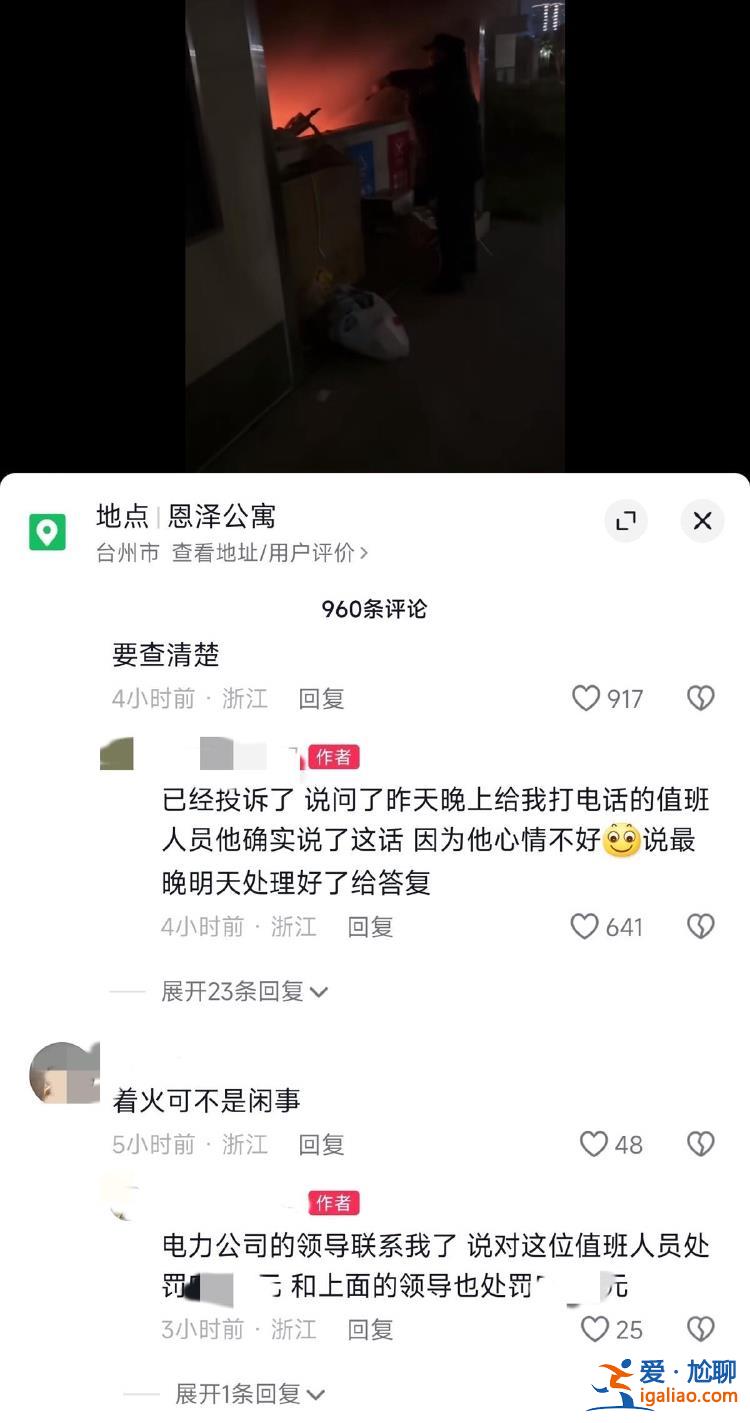750x1423 pixels.
Task: Like the comment 着火可不是闲事
Action: pos(594,1144)
